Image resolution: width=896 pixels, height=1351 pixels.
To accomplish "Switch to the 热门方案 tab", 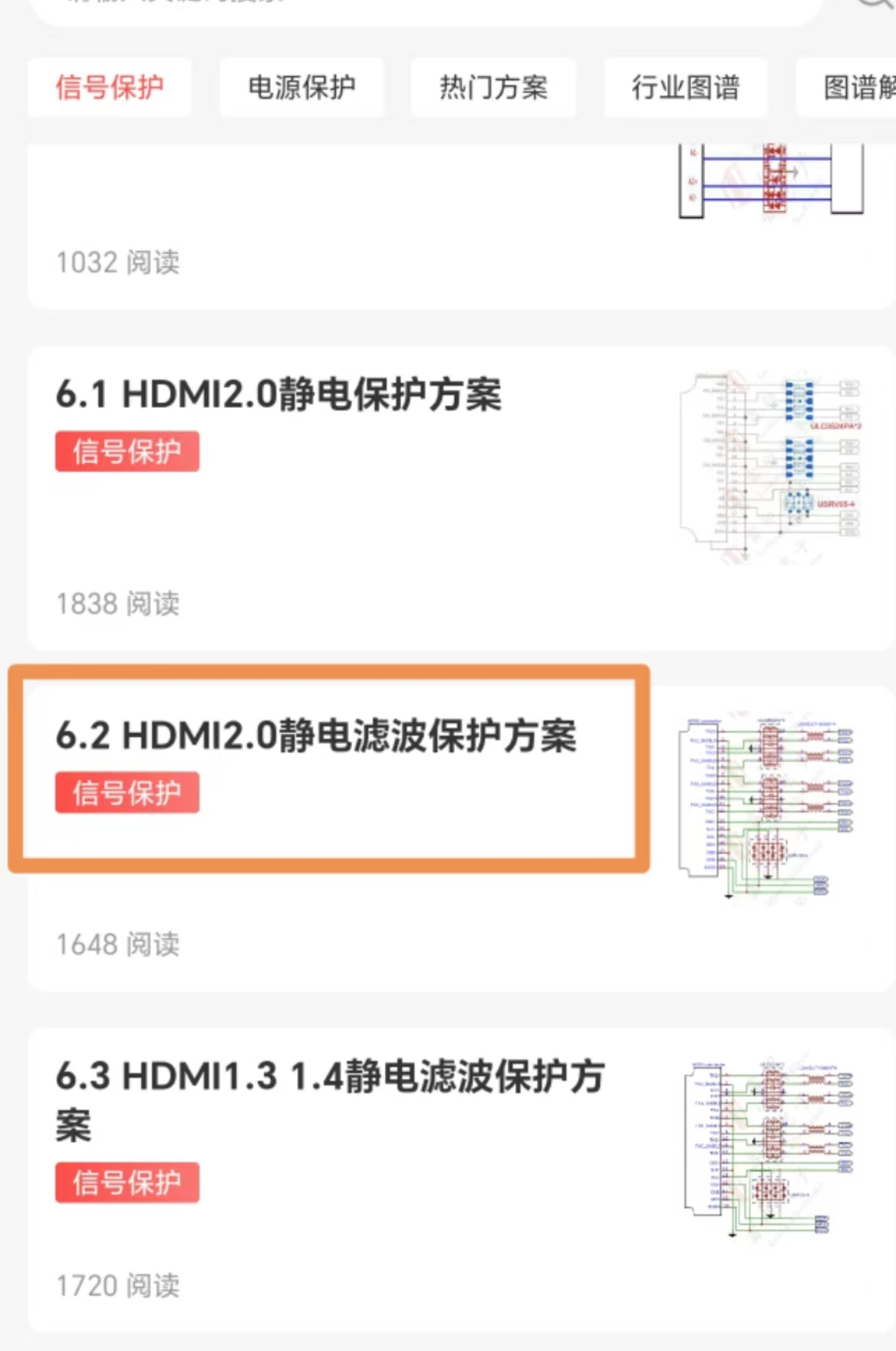I will click(x=492, y=87).
